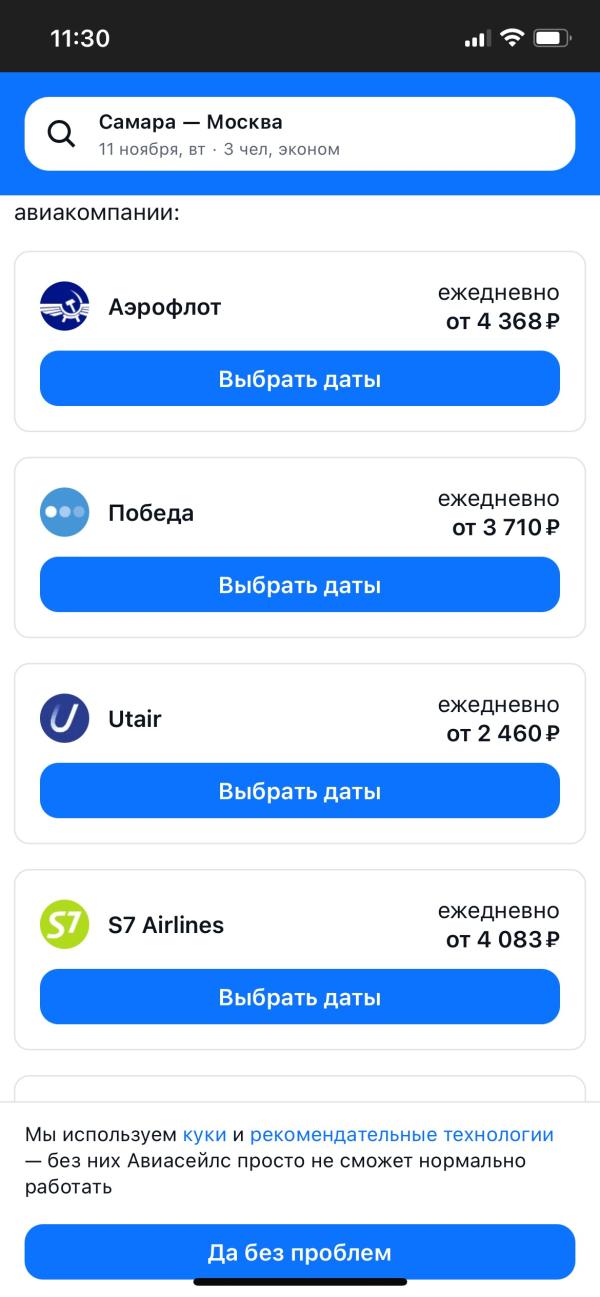600x1297 pixels.
Task: Select Выбрать даты under Utair
Action: (300, 791)
